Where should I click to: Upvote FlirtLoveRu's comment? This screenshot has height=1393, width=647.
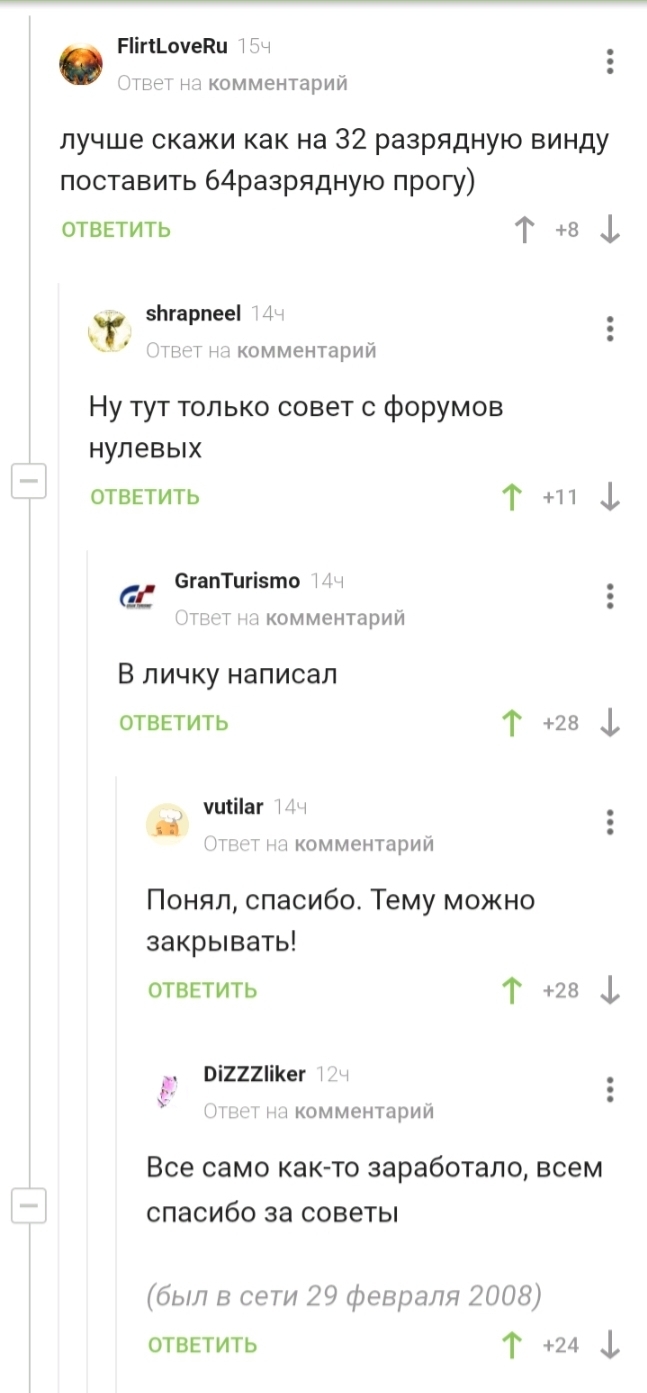tap(523, 230)
